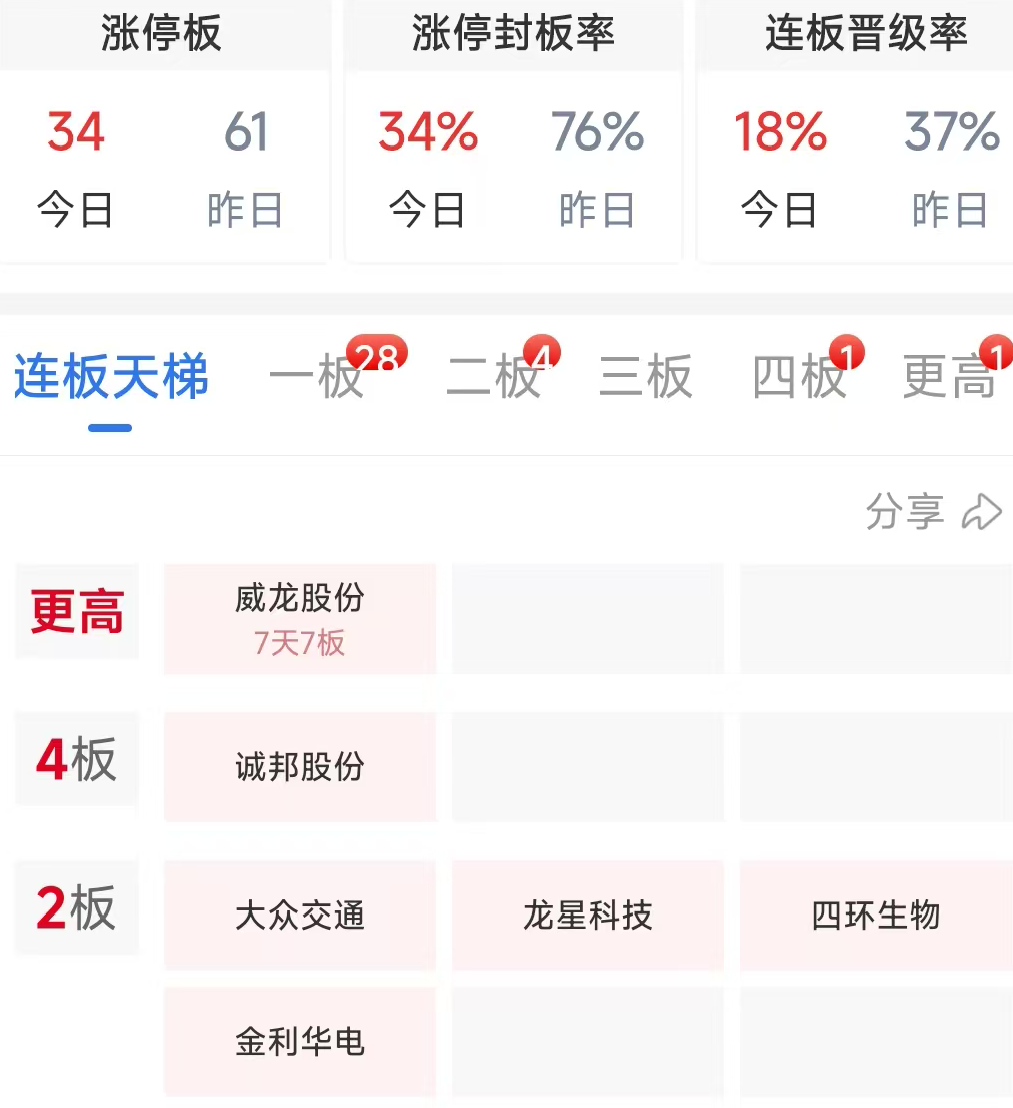1013x1108 pixels.
Task: Switch to the 二板 tab
Action: [x=494, y=377]
